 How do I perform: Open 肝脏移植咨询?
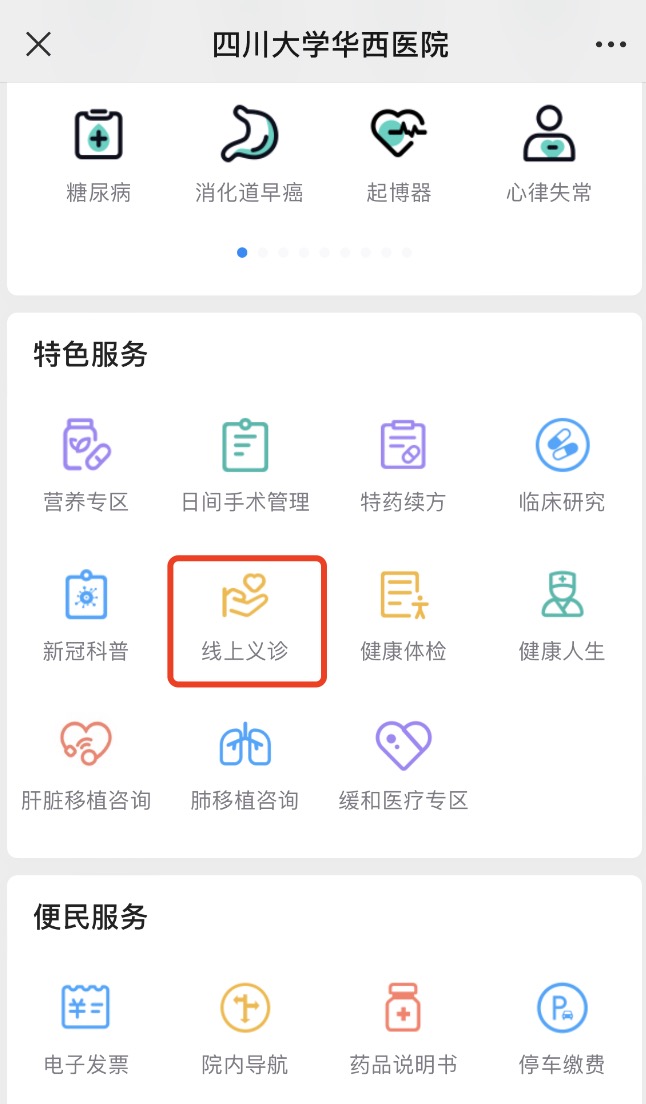pyautogui.click(x=86, y=765)
